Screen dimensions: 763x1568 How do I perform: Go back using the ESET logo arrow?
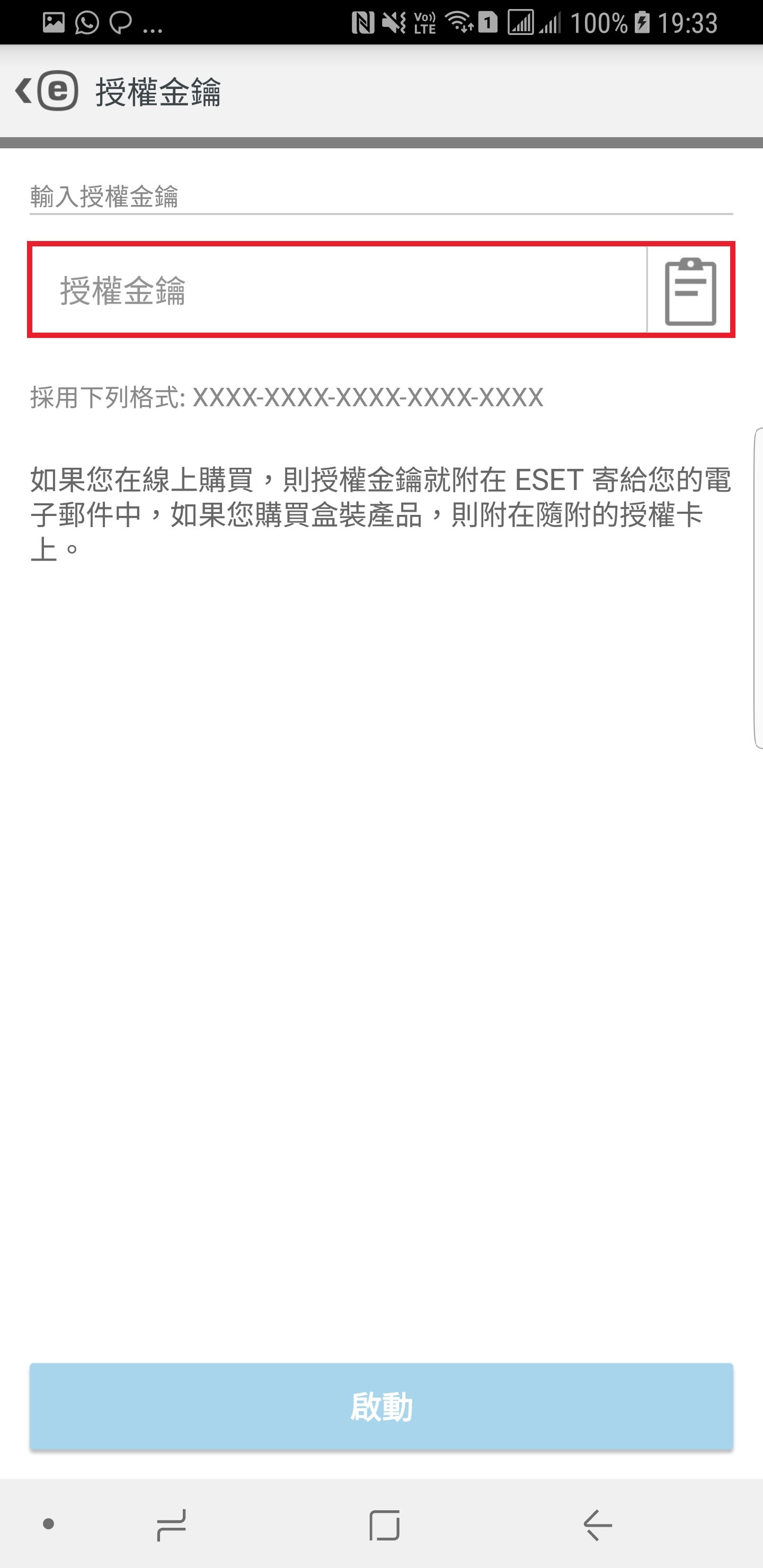click(46, 91)
